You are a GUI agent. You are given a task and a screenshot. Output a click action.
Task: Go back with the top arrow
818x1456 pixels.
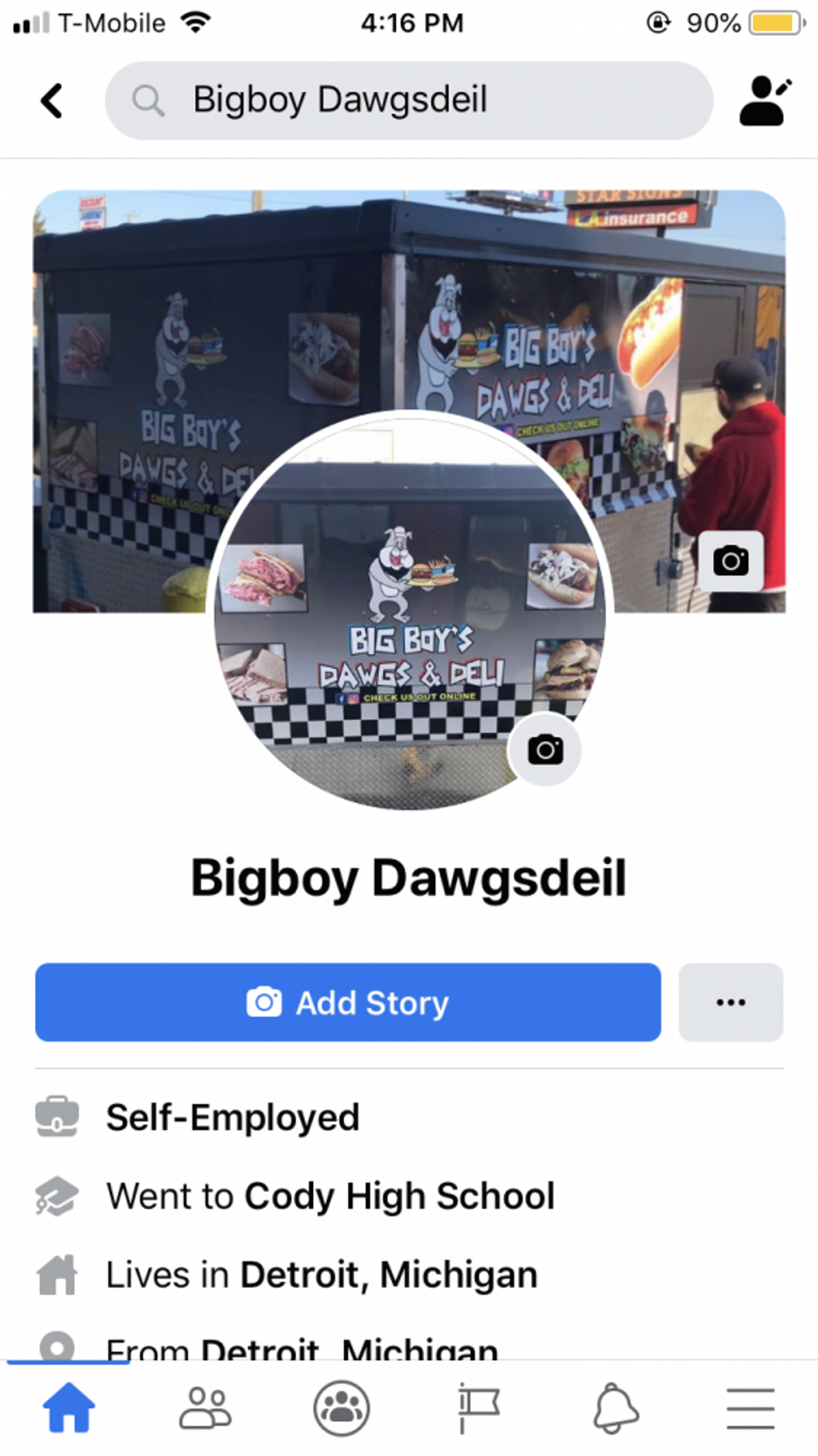[x=52, y=101]
